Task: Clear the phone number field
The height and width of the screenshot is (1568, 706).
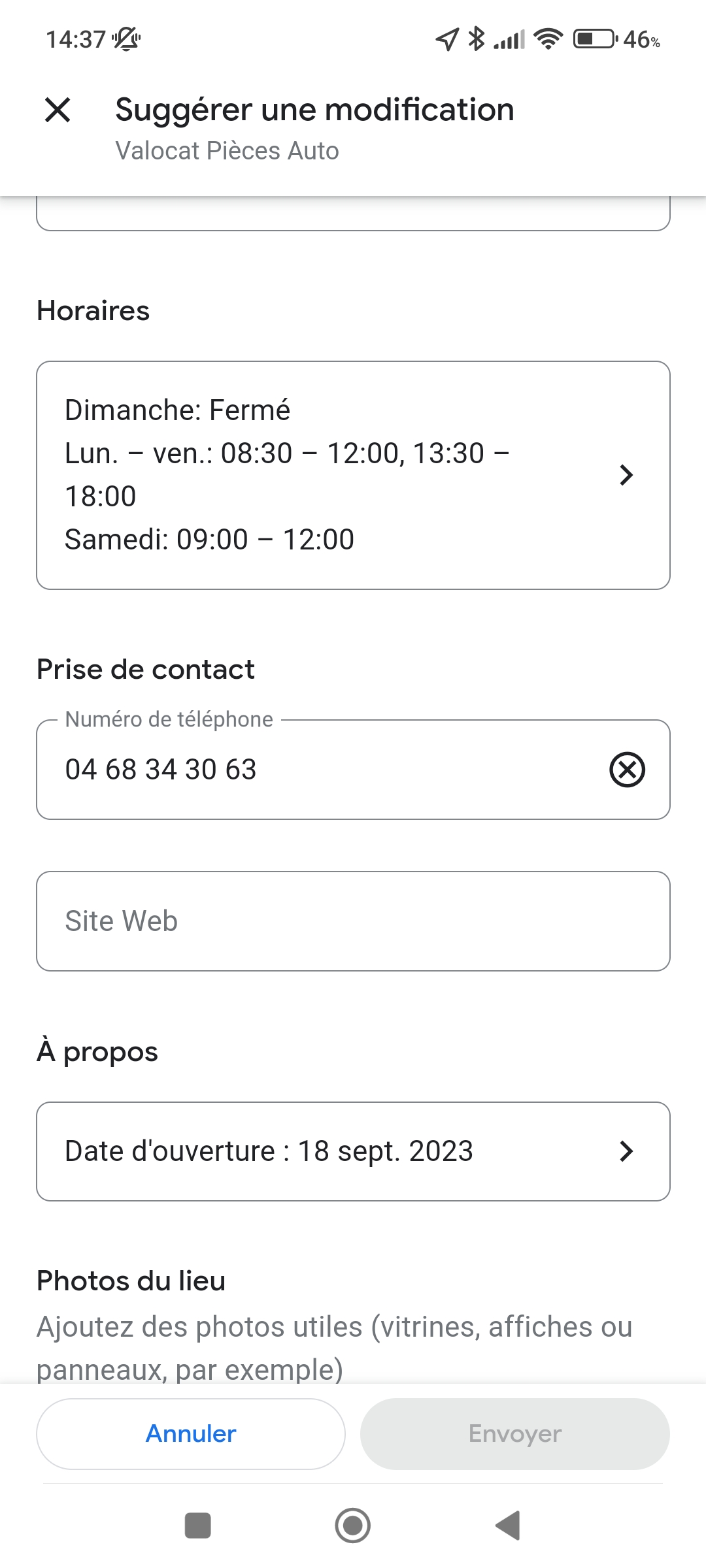Action: pyautogui.click(x=627, y=770)
